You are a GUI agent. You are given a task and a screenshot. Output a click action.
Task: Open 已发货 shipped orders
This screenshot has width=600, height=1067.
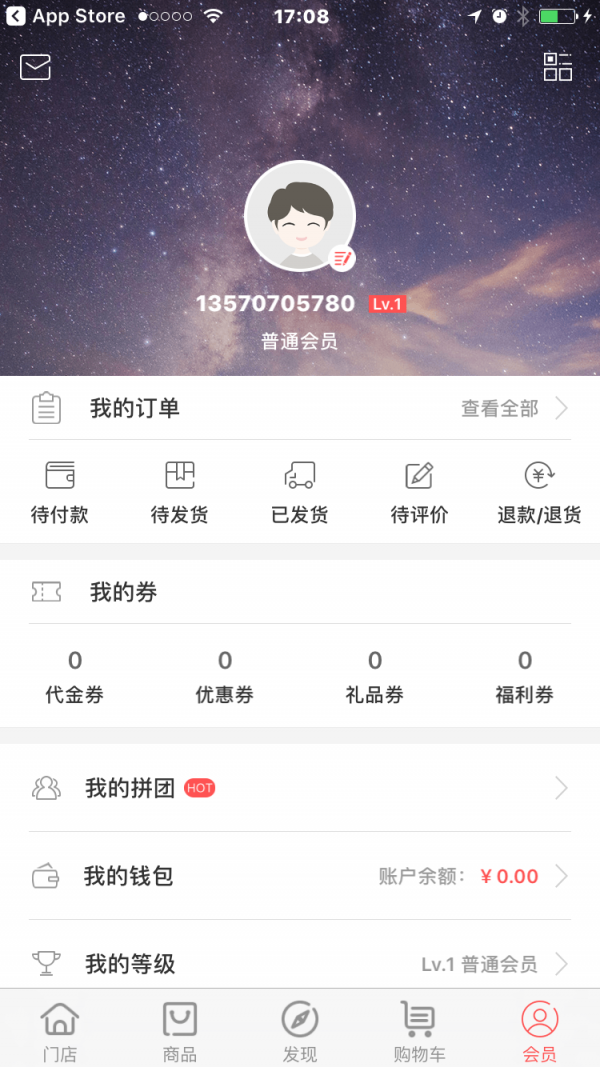300,493
